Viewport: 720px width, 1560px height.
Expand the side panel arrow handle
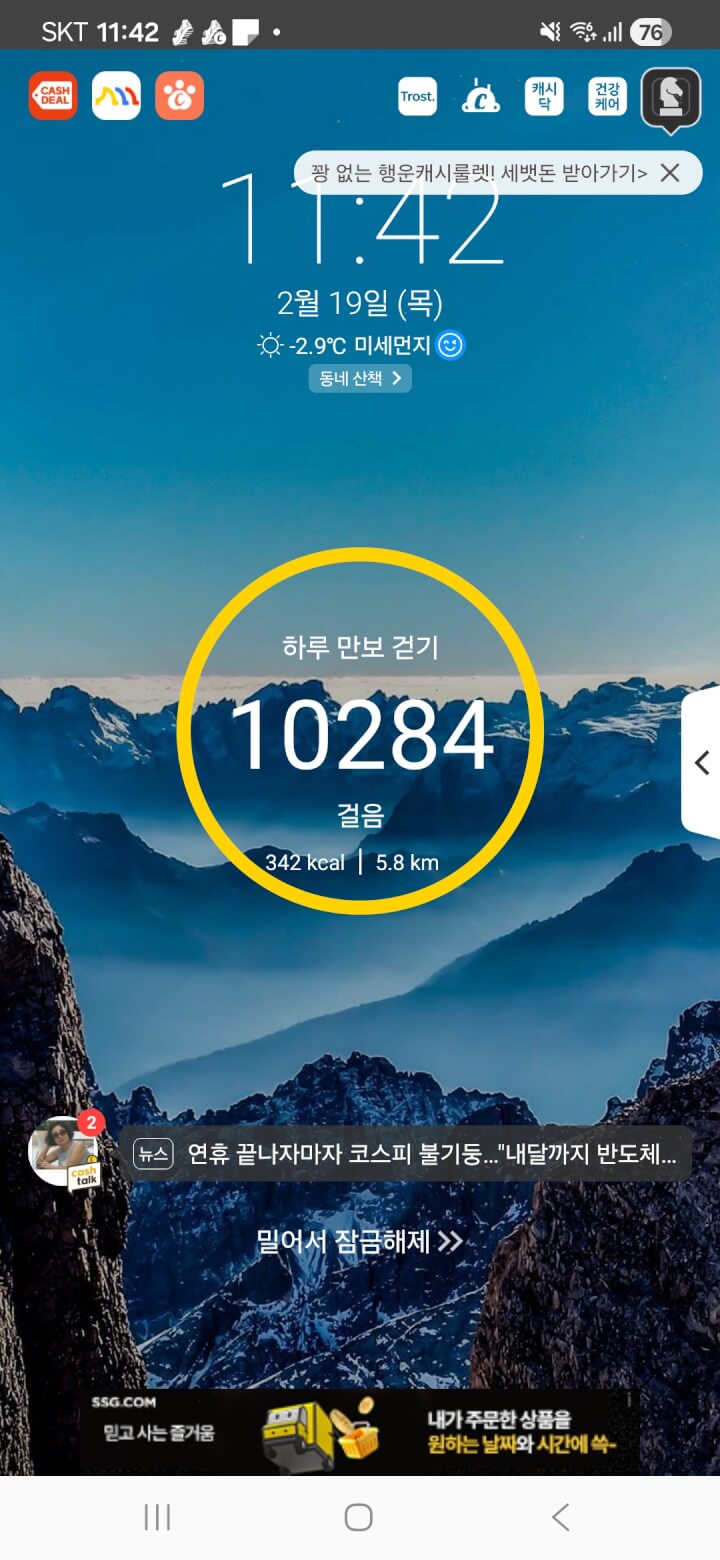point(701,763)
